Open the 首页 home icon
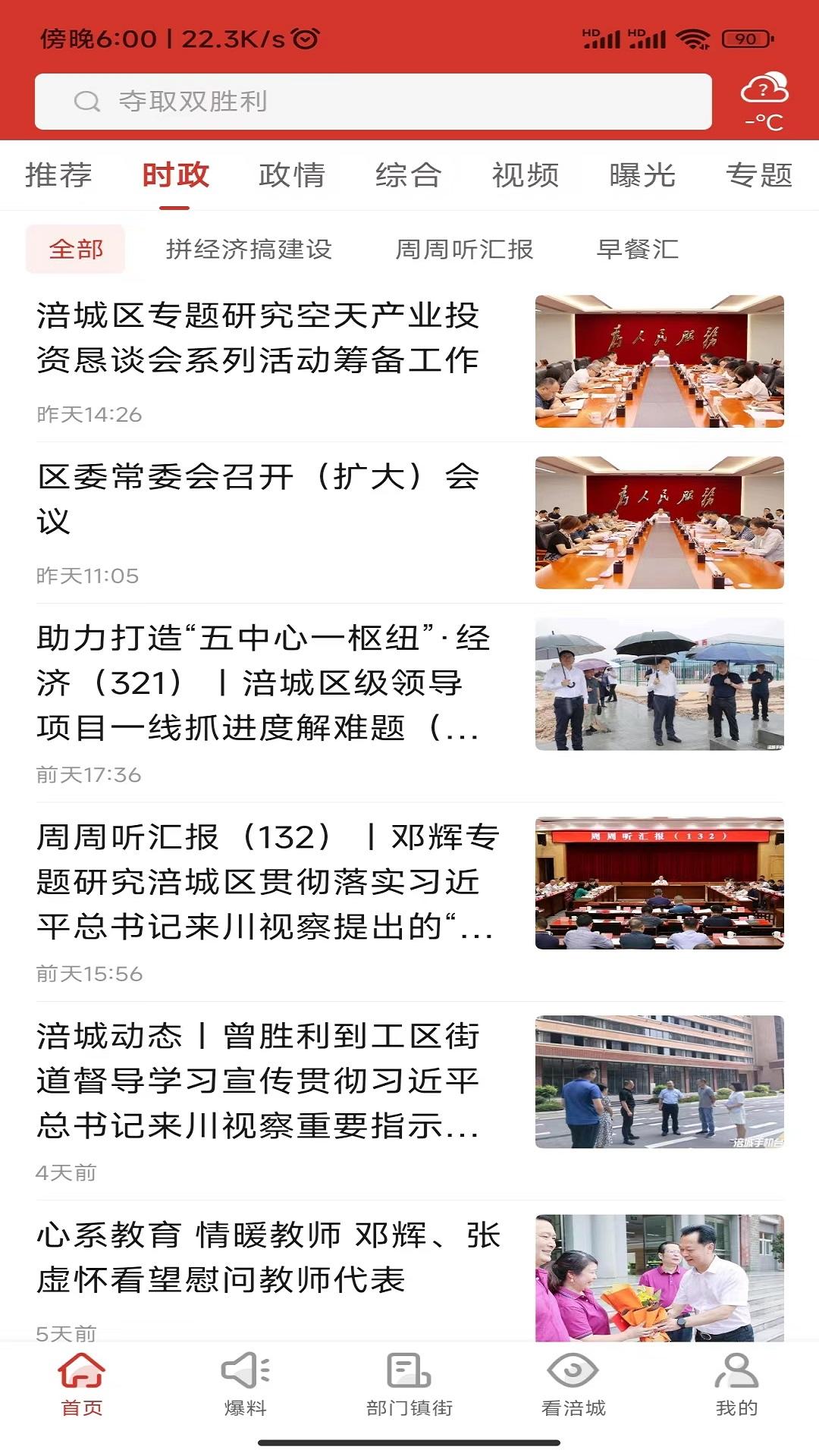This screenshot has width=819, height=1456. point(82,1392)
